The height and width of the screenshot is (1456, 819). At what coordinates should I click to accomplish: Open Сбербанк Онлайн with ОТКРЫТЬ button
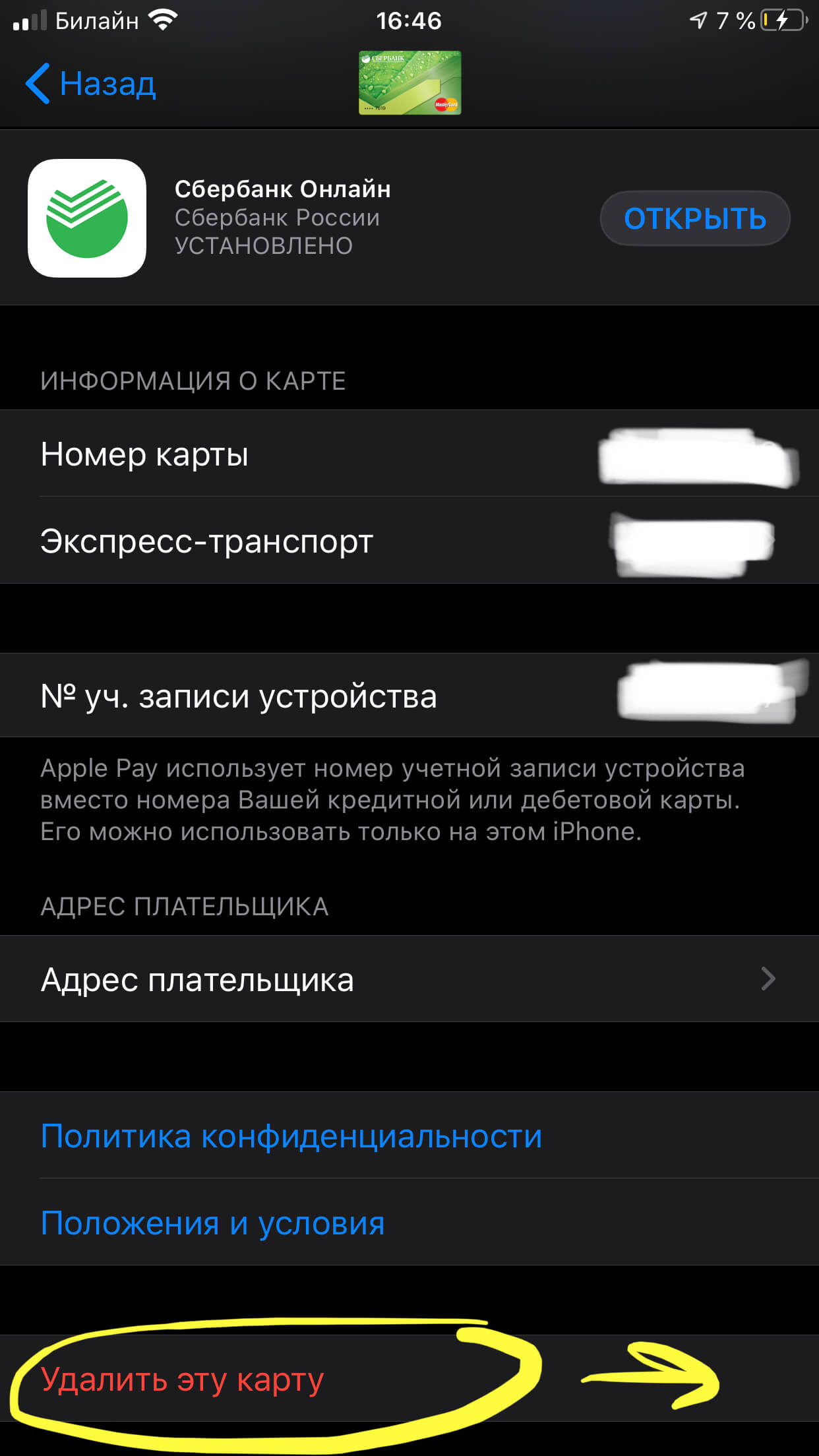point(694,218)
